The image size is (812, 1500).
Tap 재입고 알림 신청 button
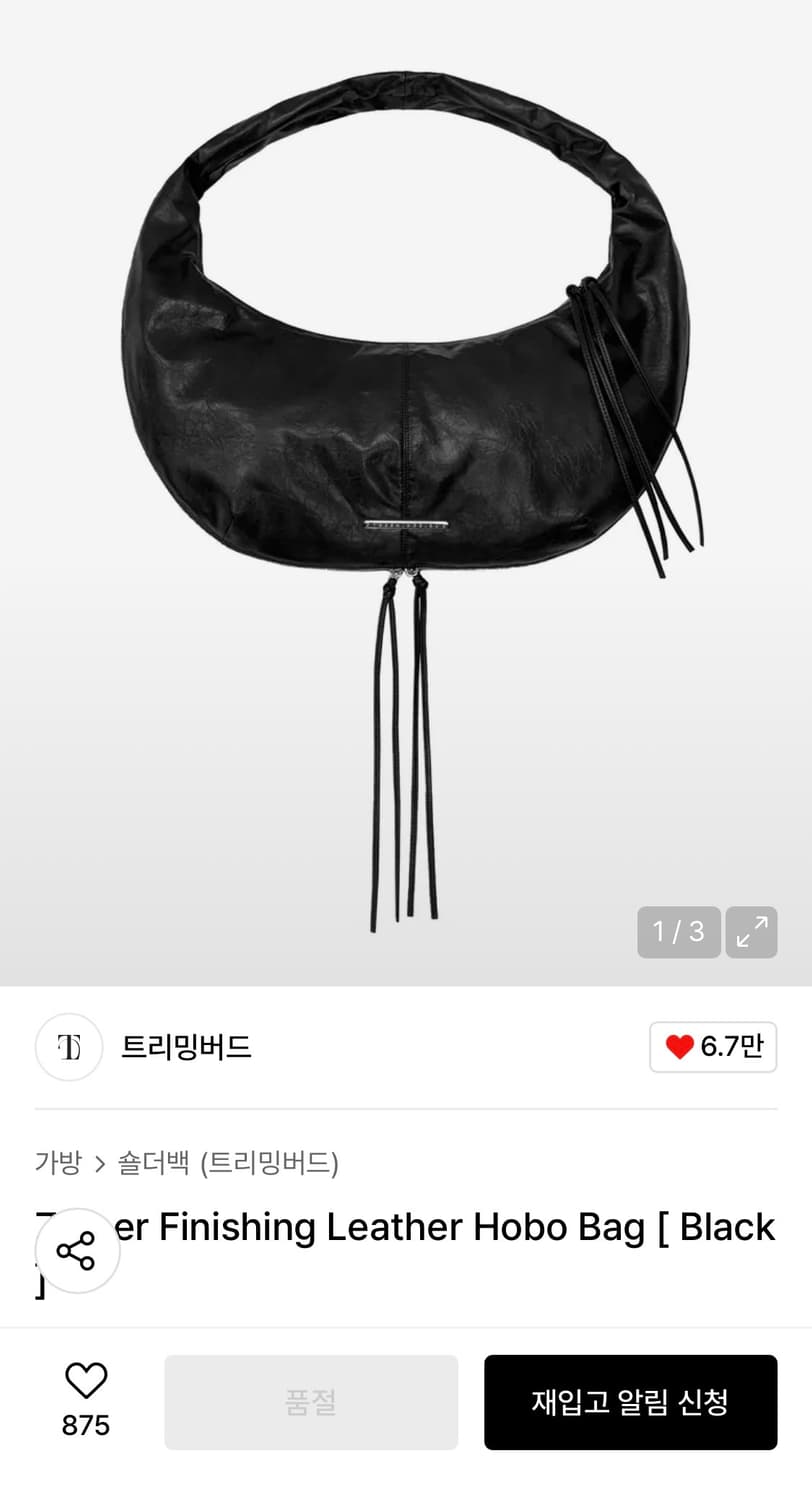click(x=630, y=1402)
